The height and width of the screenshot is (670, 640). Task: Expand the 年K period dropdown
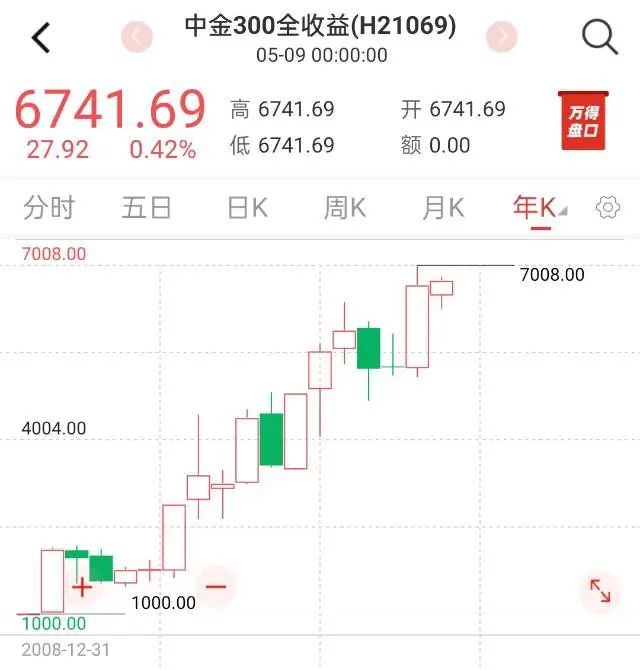point(540,208)
